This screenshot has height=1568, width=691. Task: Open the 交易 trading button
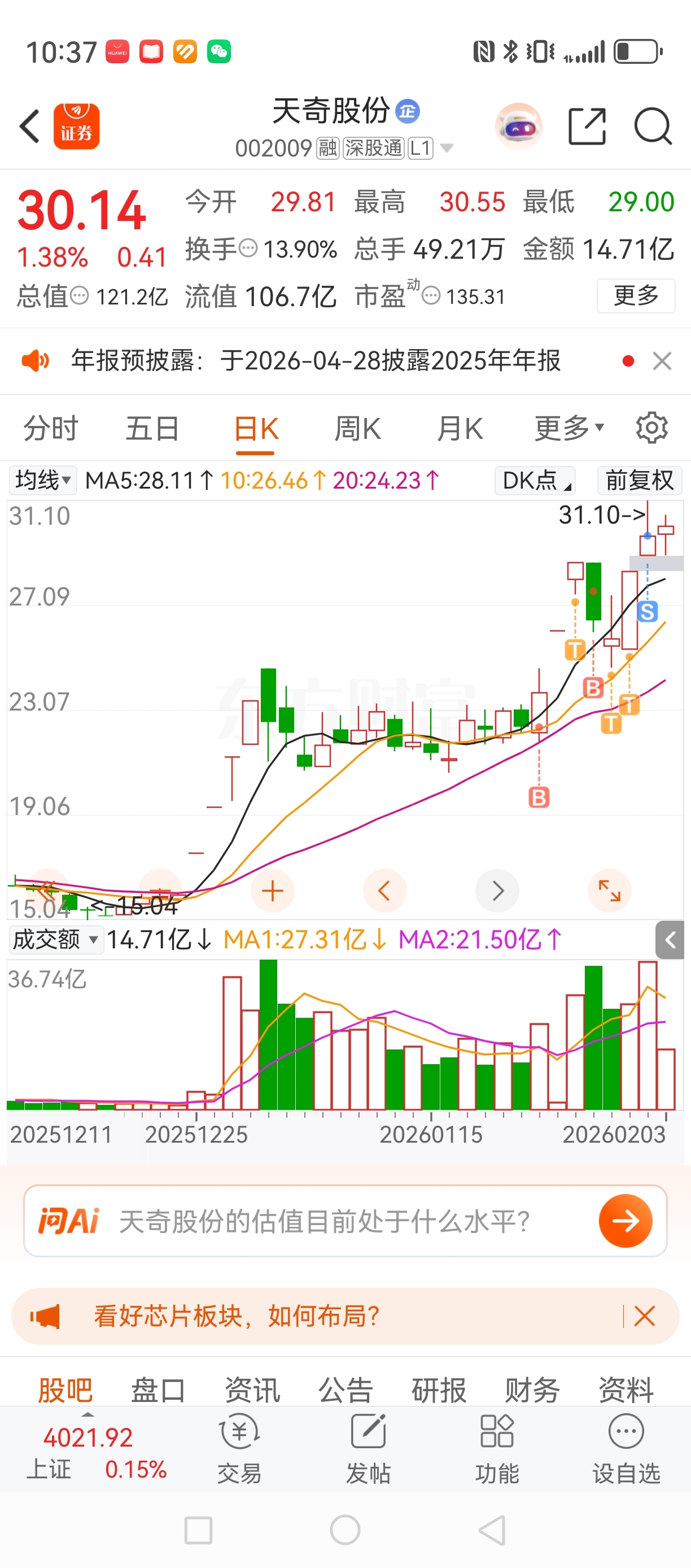(x=239, y=1449)
